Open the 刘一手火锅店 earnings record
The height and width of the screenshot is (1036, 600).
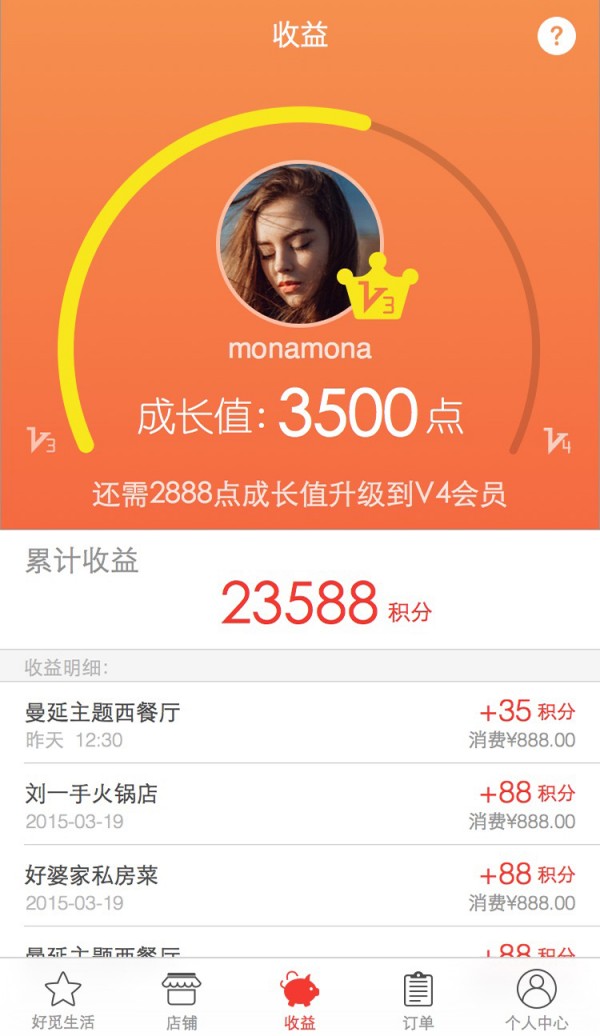(300, 806)
